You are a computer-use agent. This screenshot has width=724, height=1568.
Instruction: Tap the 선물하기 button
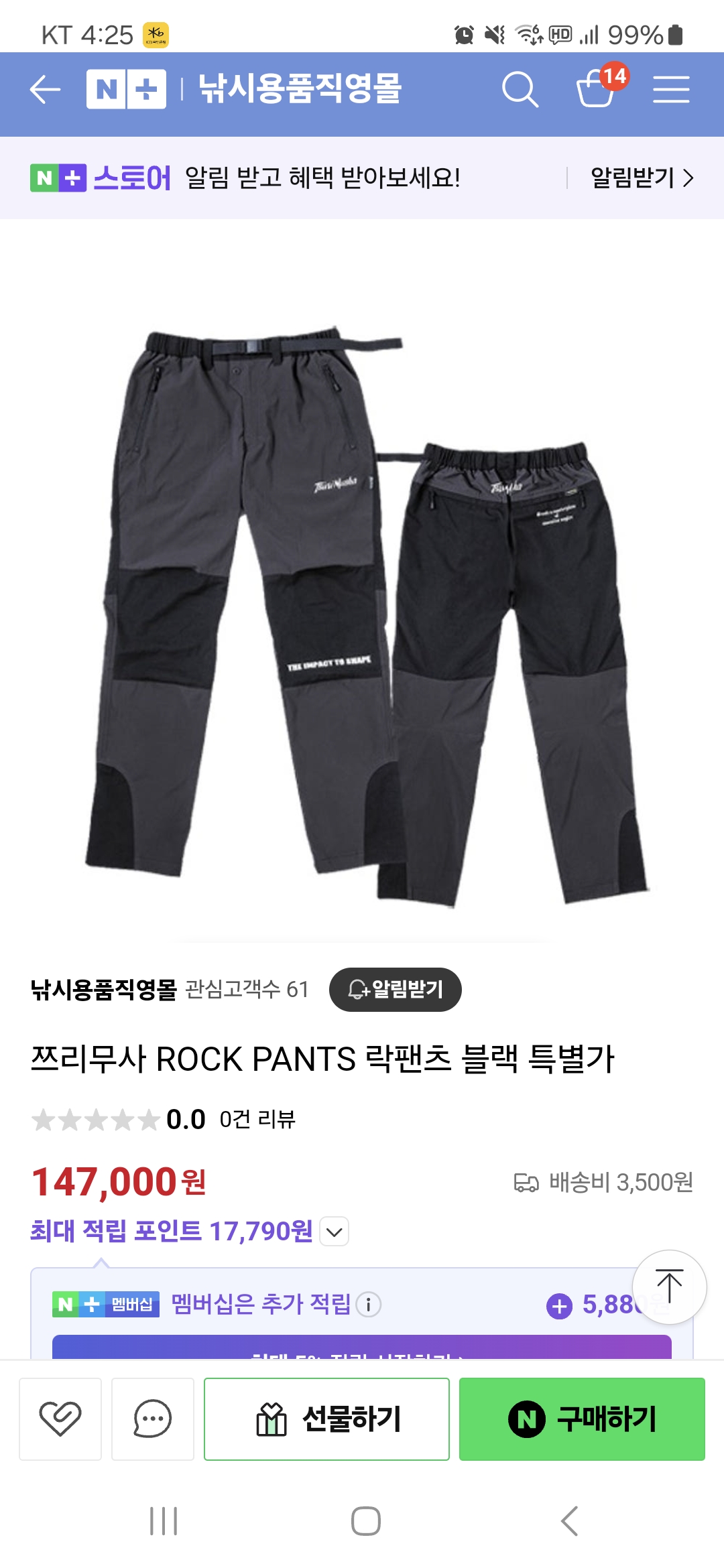click(x=326, y=1419)
